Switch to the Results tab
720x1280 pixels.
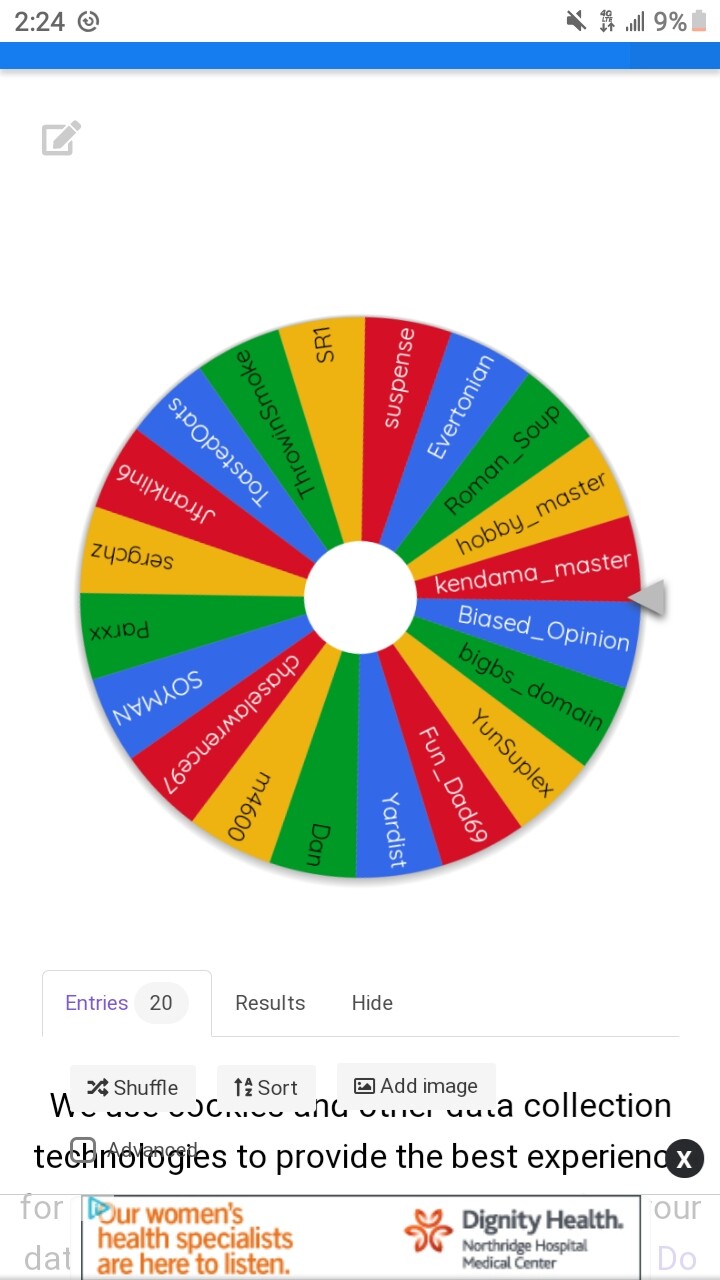click(x=270, y=1003)
